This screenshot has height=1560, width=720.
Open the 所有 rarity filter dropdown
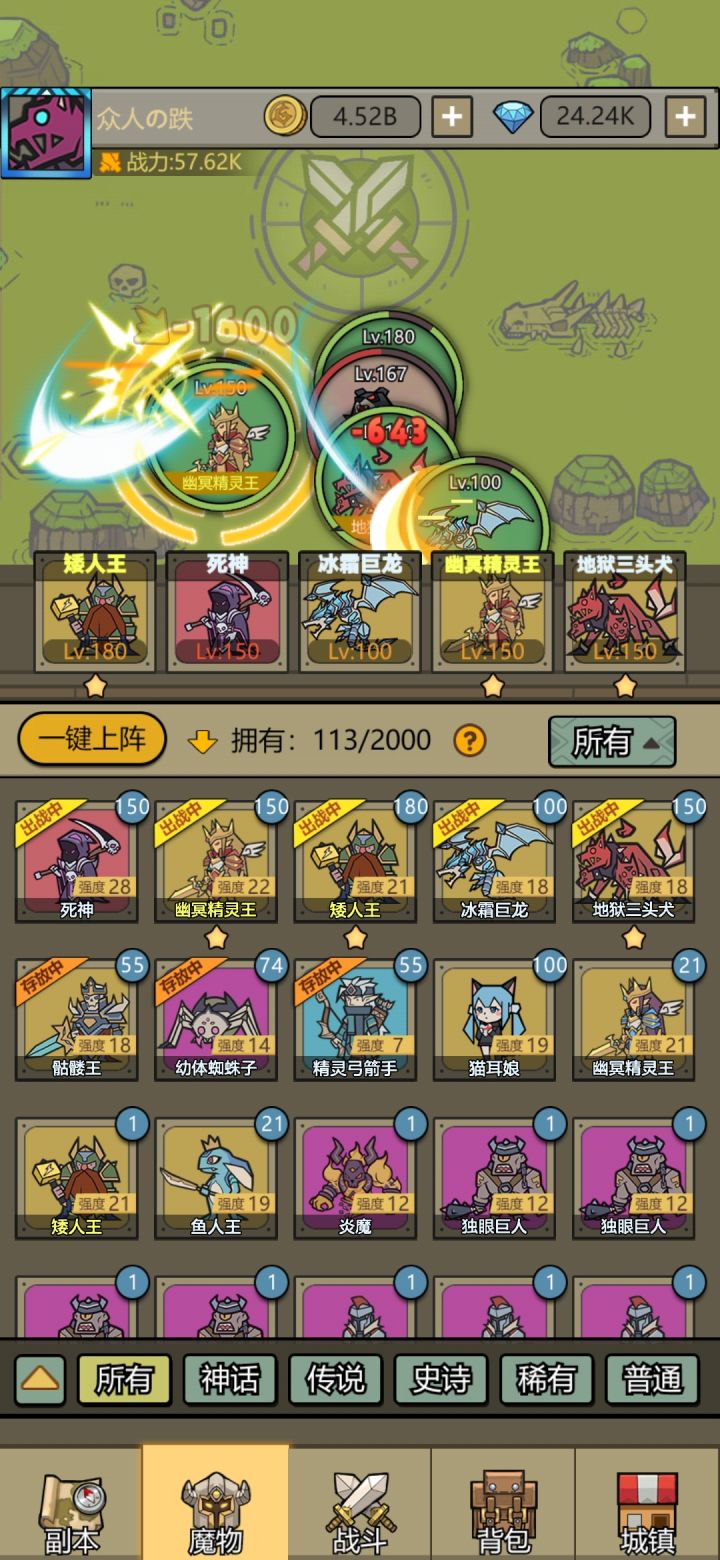pyautogui.click(x=611, y=740)
